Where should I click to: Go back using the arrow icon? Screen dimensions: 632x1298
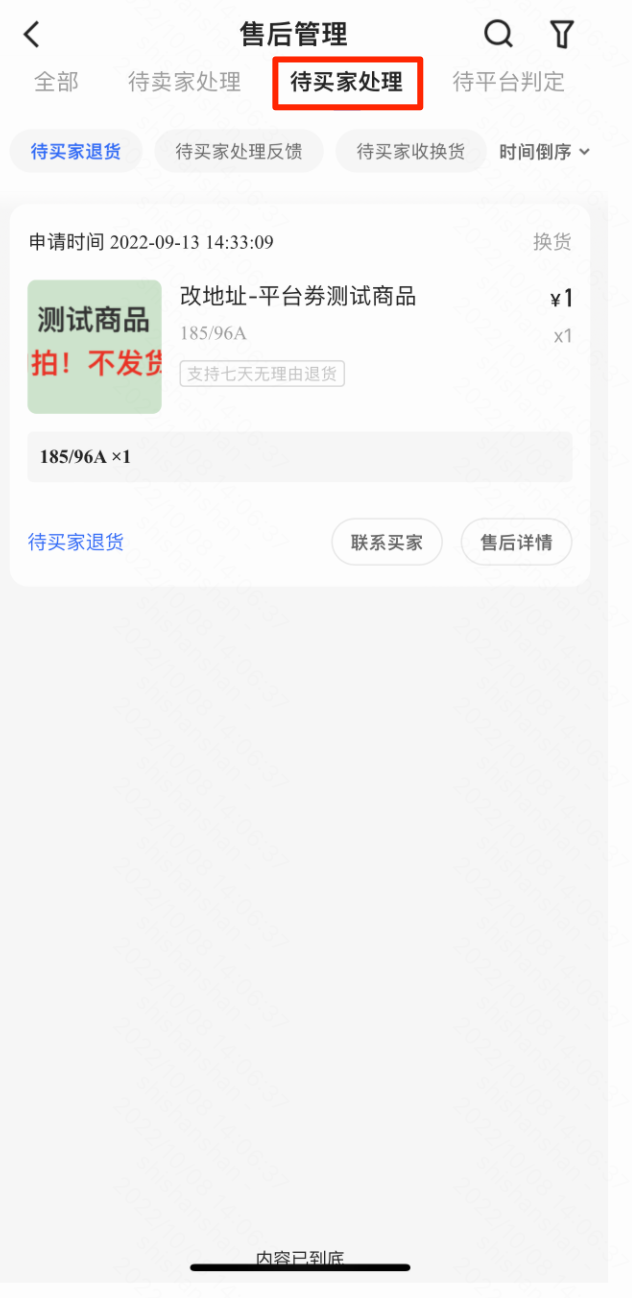point(32,34)
